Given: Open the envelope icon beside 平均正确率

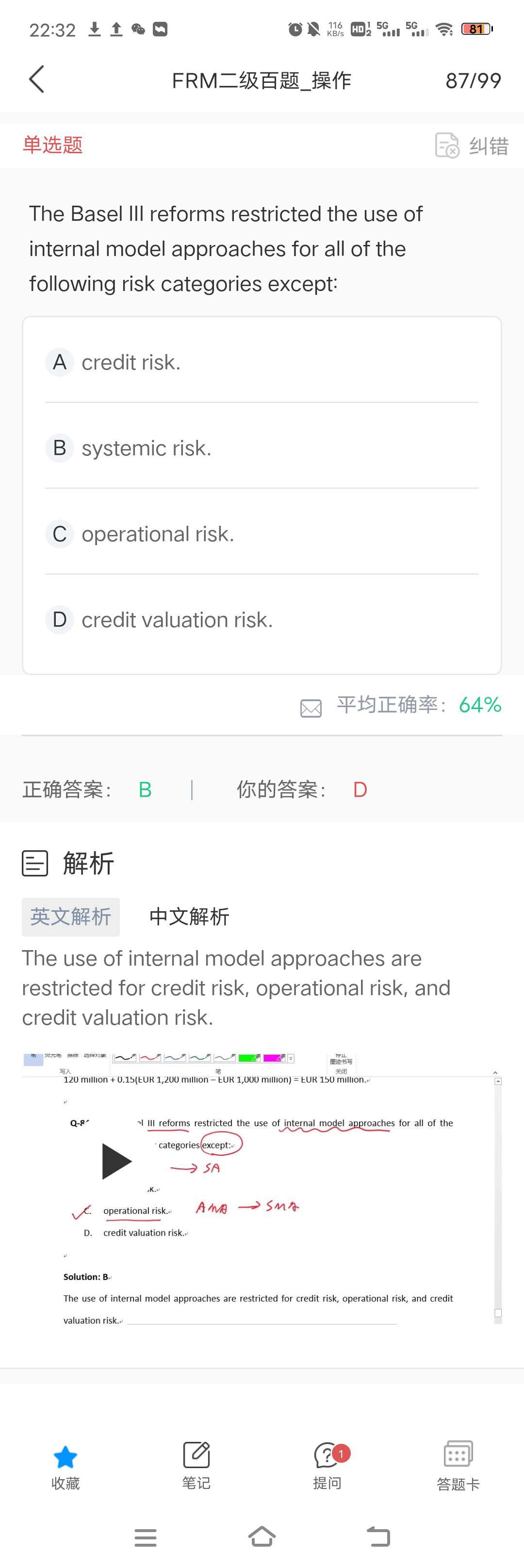Looking at the screenshot, I should 311,708.
